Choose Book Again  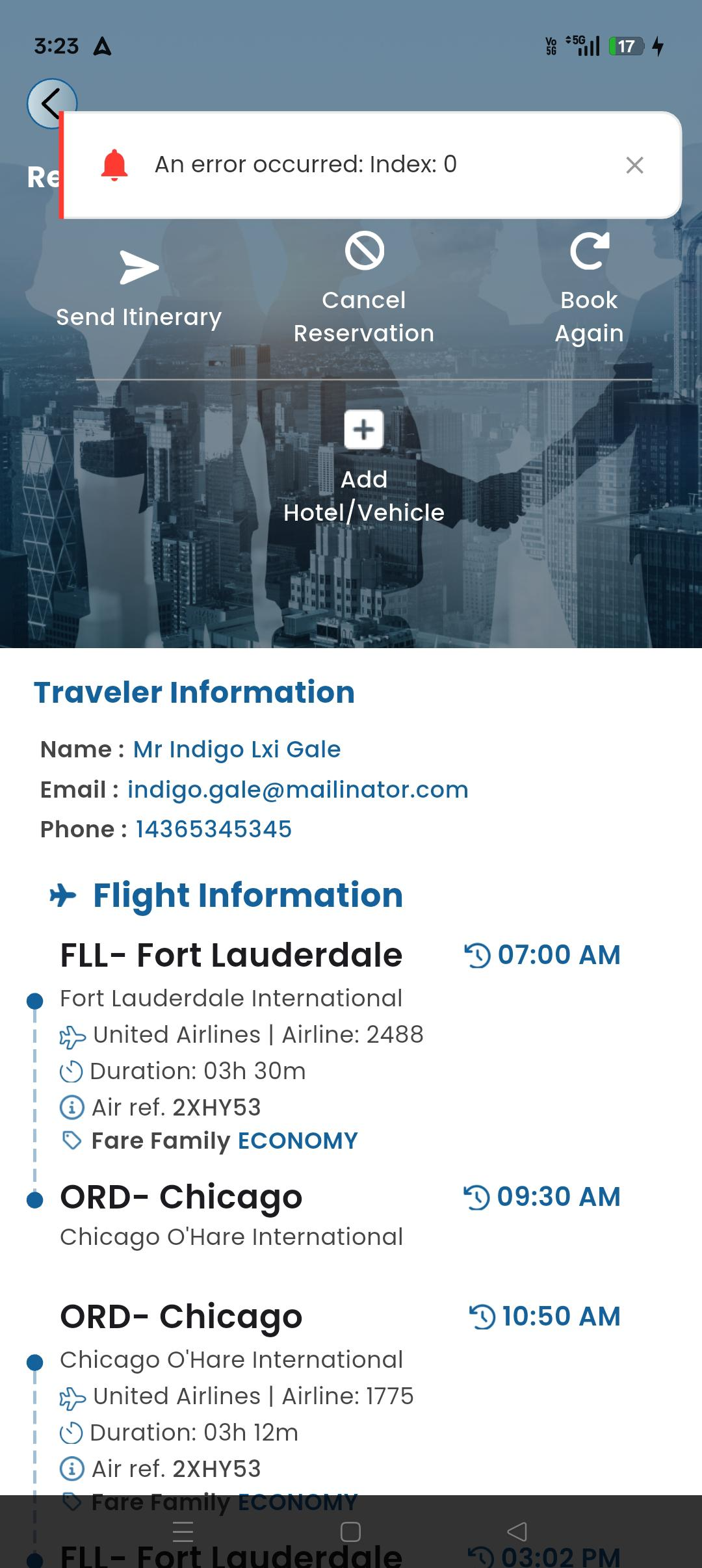click(x=590, y=289)
